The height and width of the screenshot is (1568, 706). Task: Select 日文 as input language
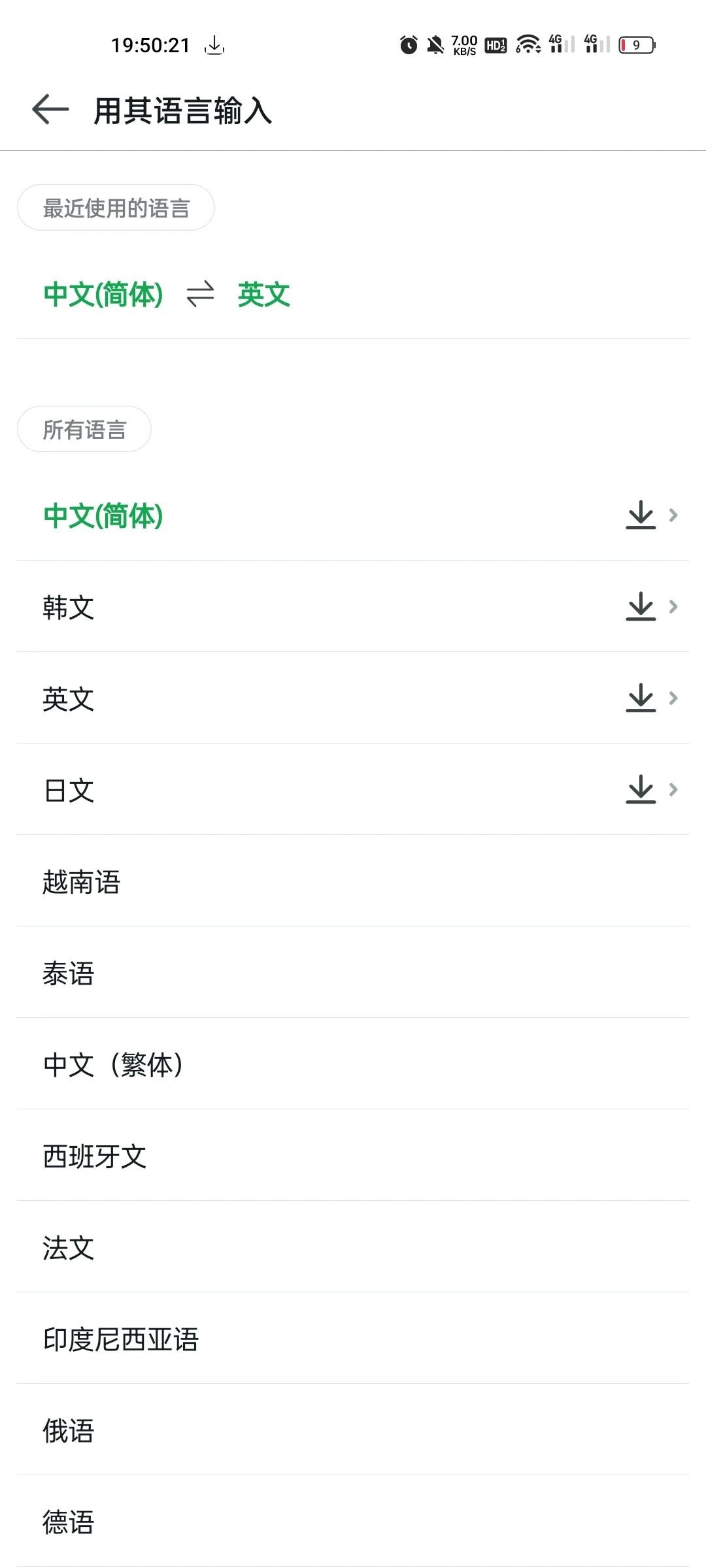69,790
